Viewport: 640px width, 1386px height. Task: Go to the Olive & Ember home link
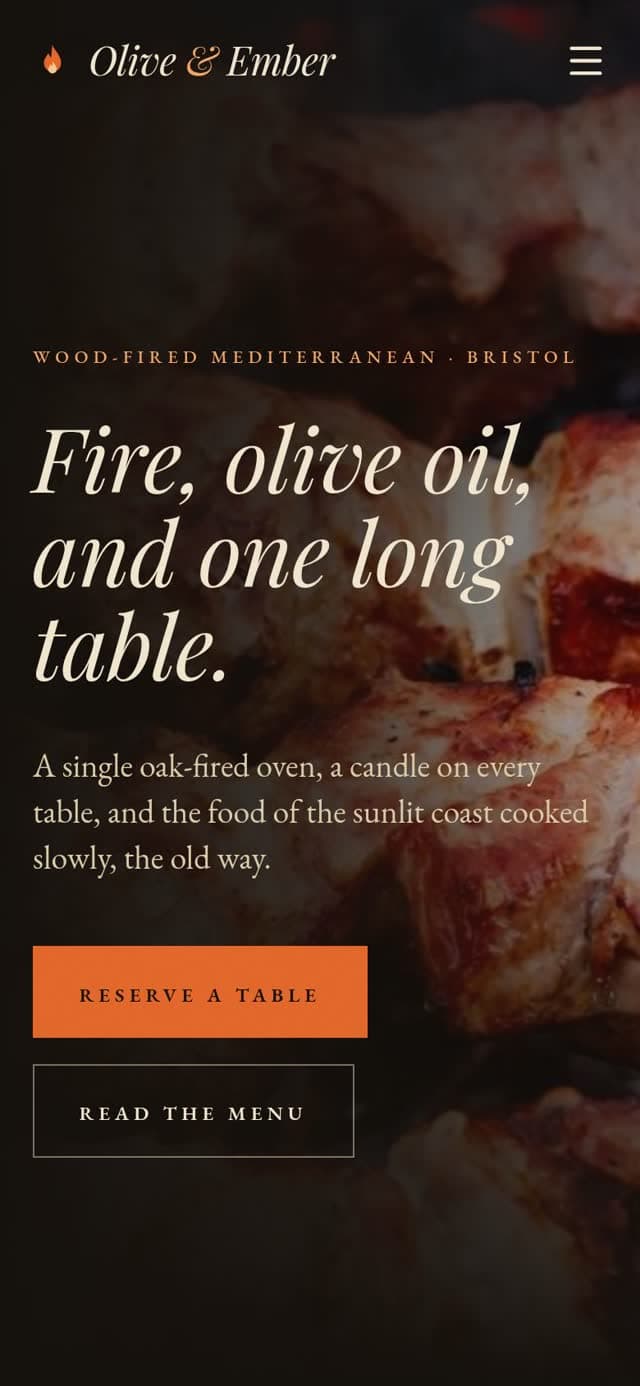tap(189, 61)
